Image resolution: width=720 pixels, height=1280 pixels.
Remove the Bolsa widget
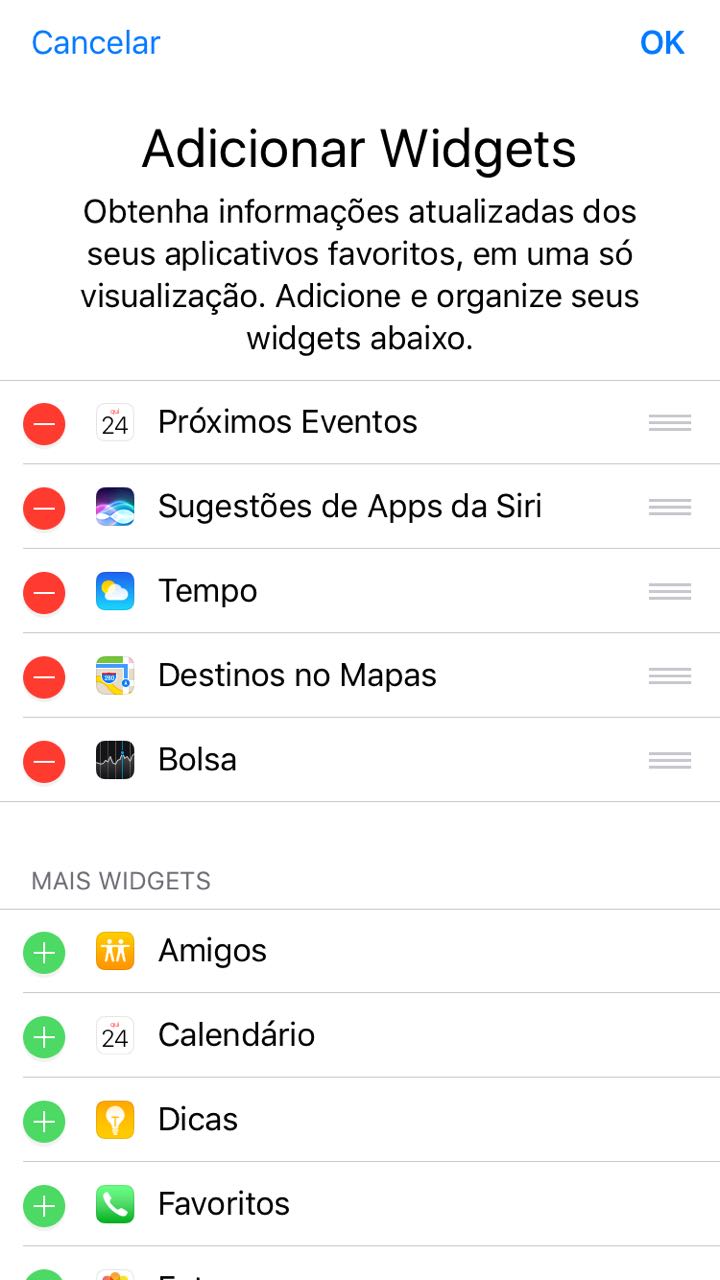pos(44,761)
